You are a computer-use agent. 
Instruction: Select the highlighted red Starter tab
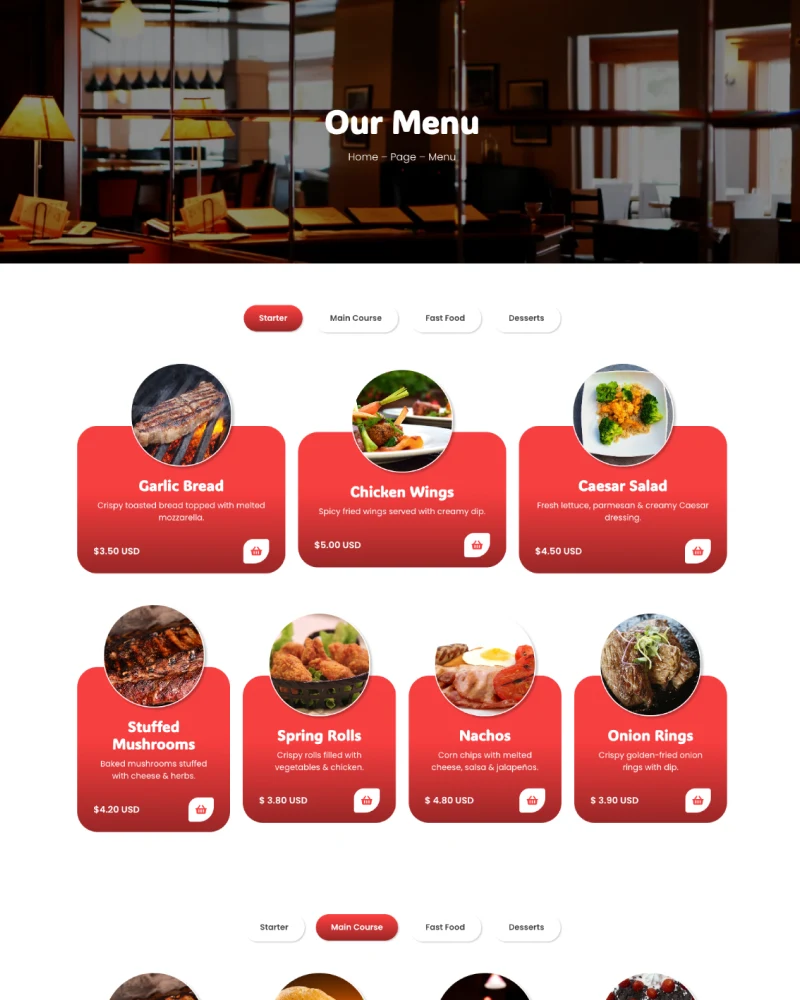273,318
